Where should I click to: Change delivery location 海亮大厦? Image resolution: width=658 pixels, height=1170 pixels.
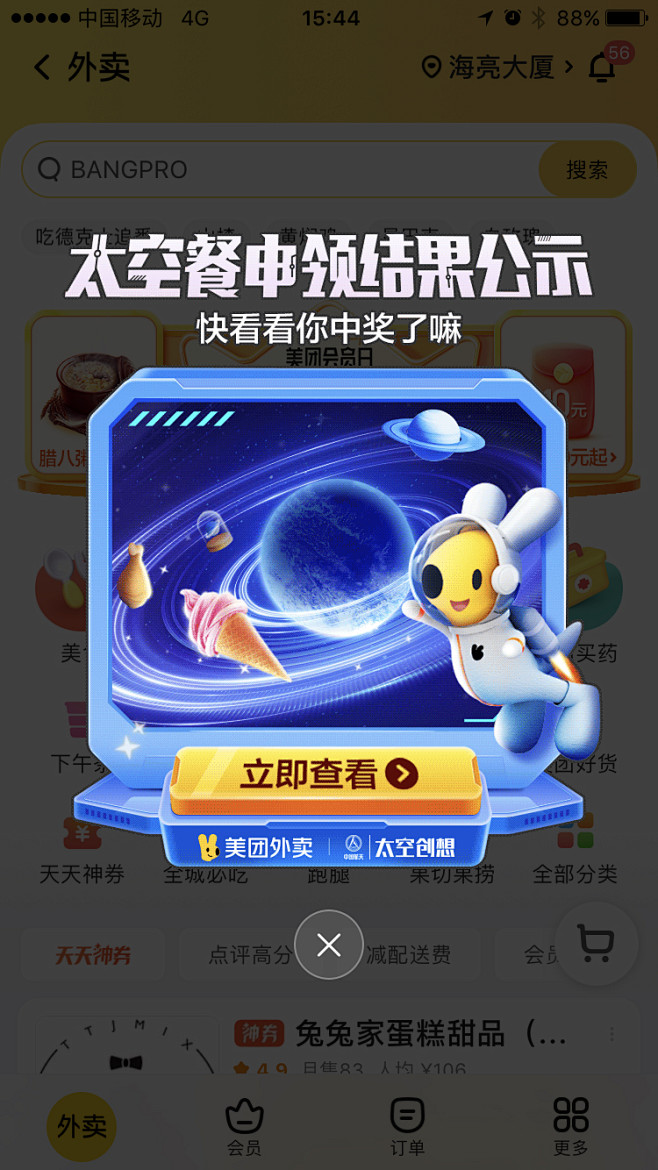point(498,67)
